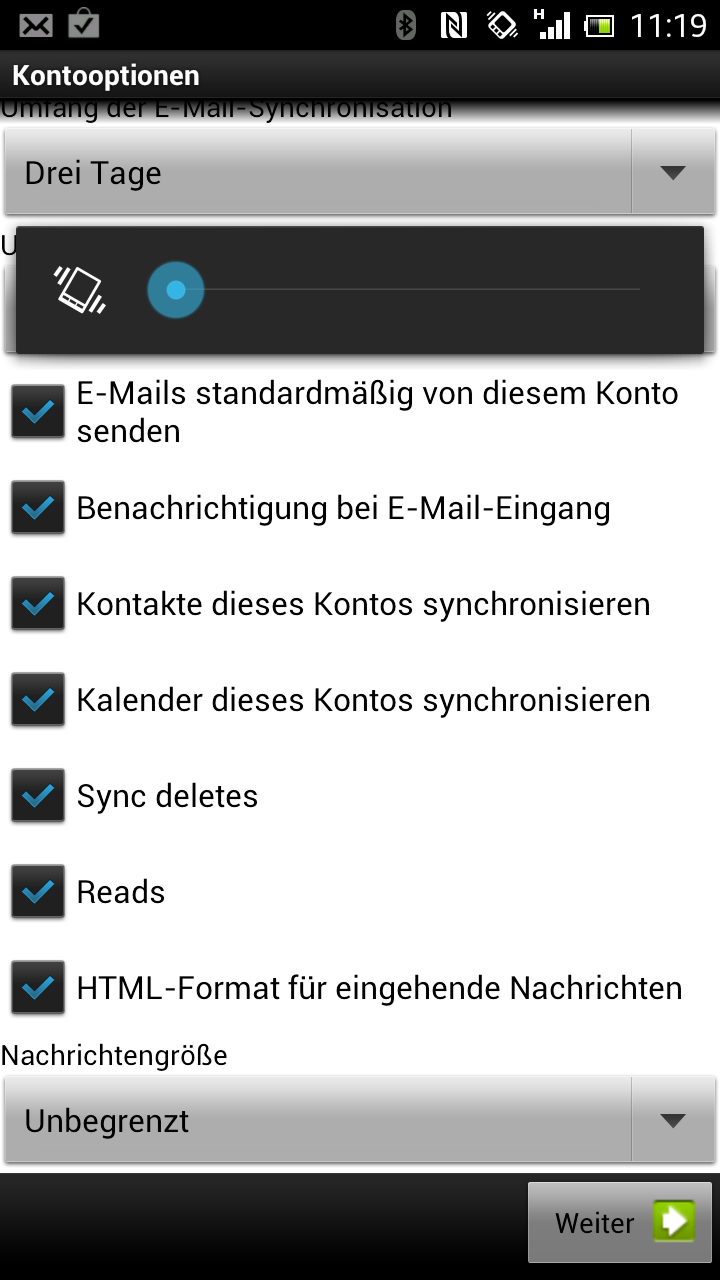
Task: Uncheck the Reads checkbox
Action: tap(38, 892)
